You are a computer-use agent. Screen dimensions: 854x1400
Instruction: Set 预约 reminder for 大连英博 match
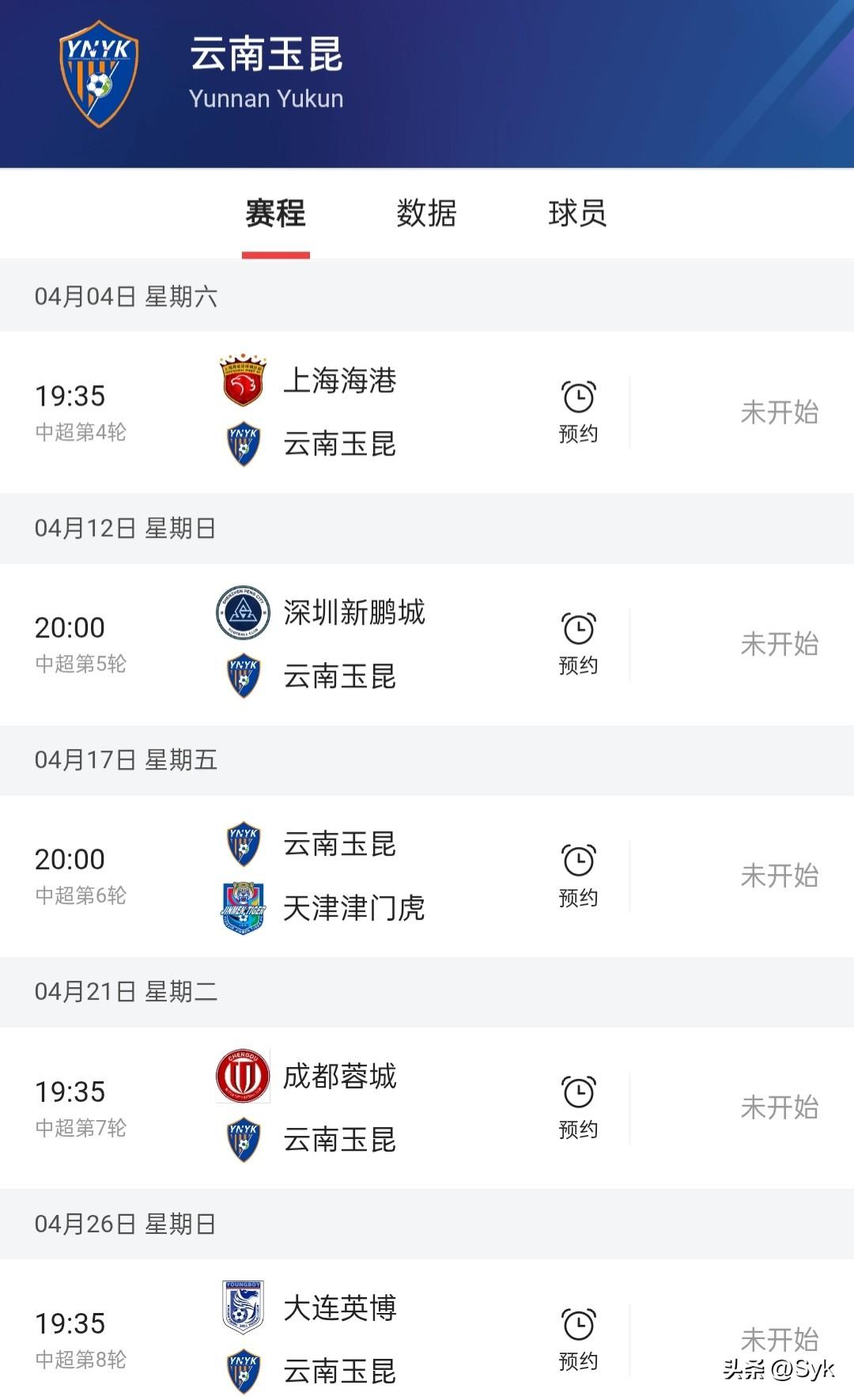(578, 1339)
